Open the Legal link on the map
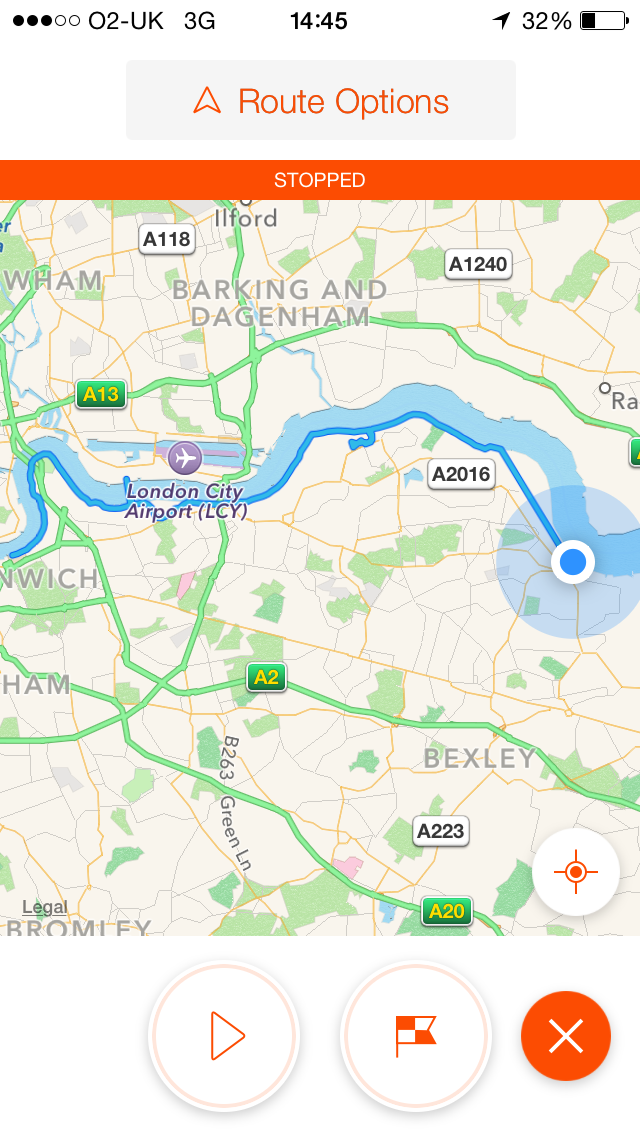This screenshot has height=1136, width=640. pyautogui.click(x=45, y=907)
